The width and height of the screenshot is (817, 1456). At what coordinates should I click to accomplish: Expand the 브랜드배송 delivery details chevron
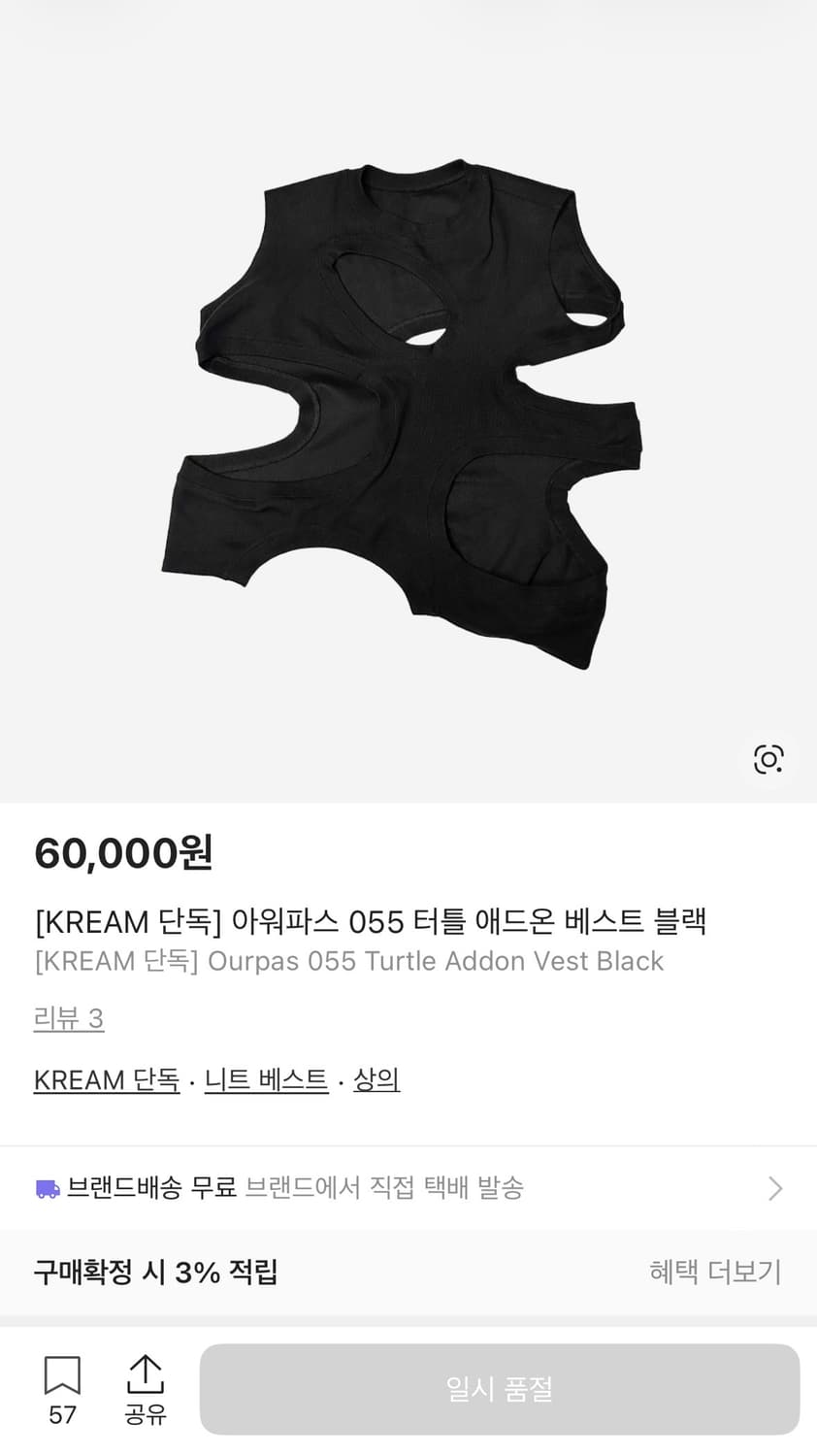(x=773, y=1187)
